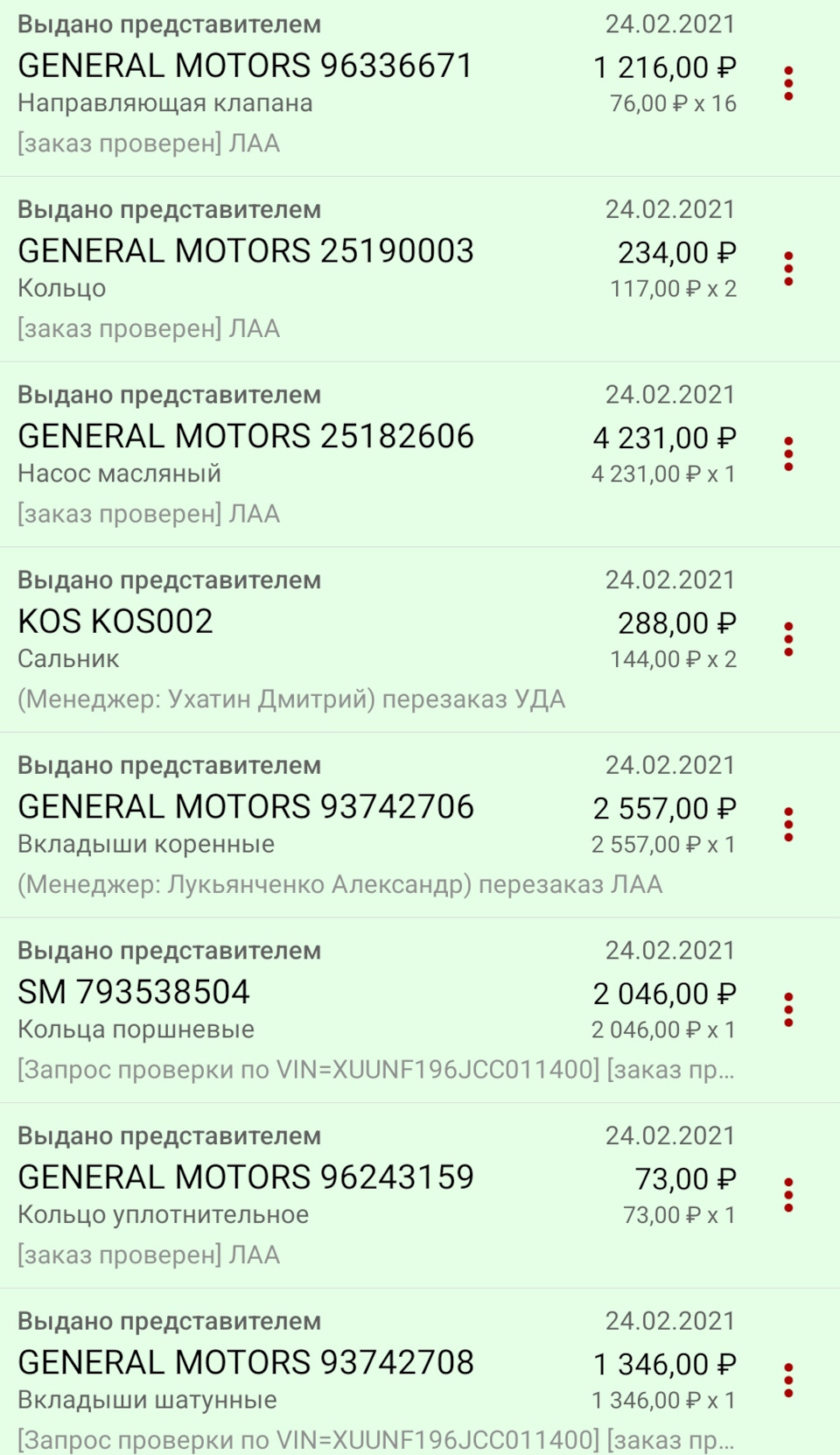Open the three-dot menu for KOS KOS002
Image resolution: width=840 pixels, height=1455 pixels.
coord(788,640)
